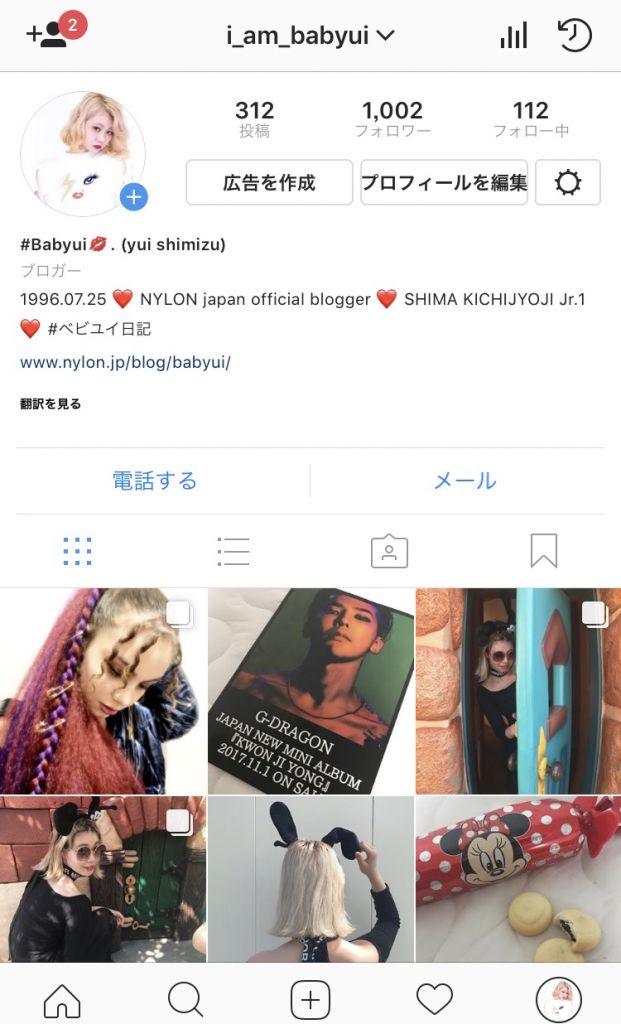The width and height of the screenshot is (621, 1024).
Task: Switch to the tagged photos tab
Action: (x=389, y=551)
